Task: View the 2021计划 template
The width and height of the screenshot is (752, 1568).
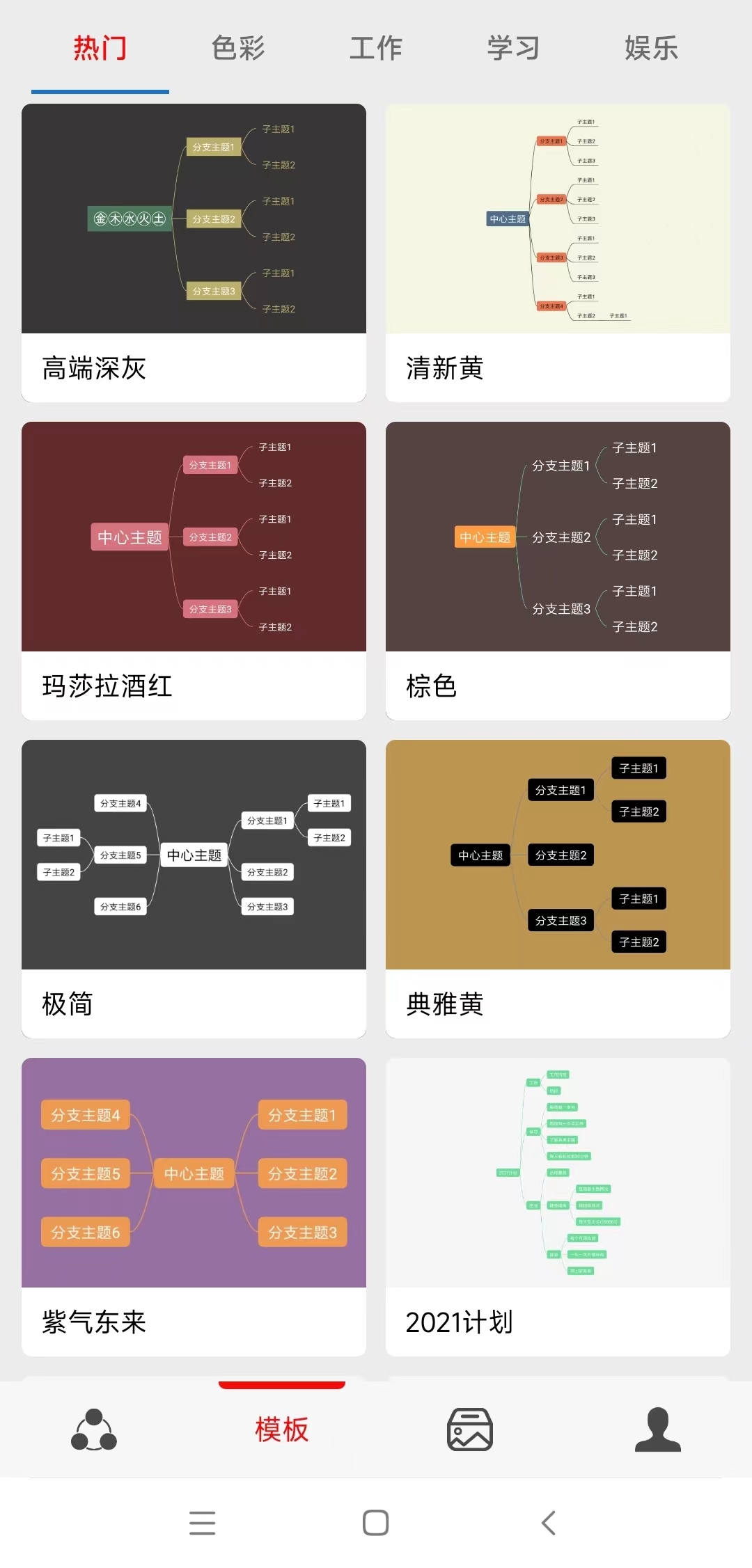Action: pos(558,1207)
